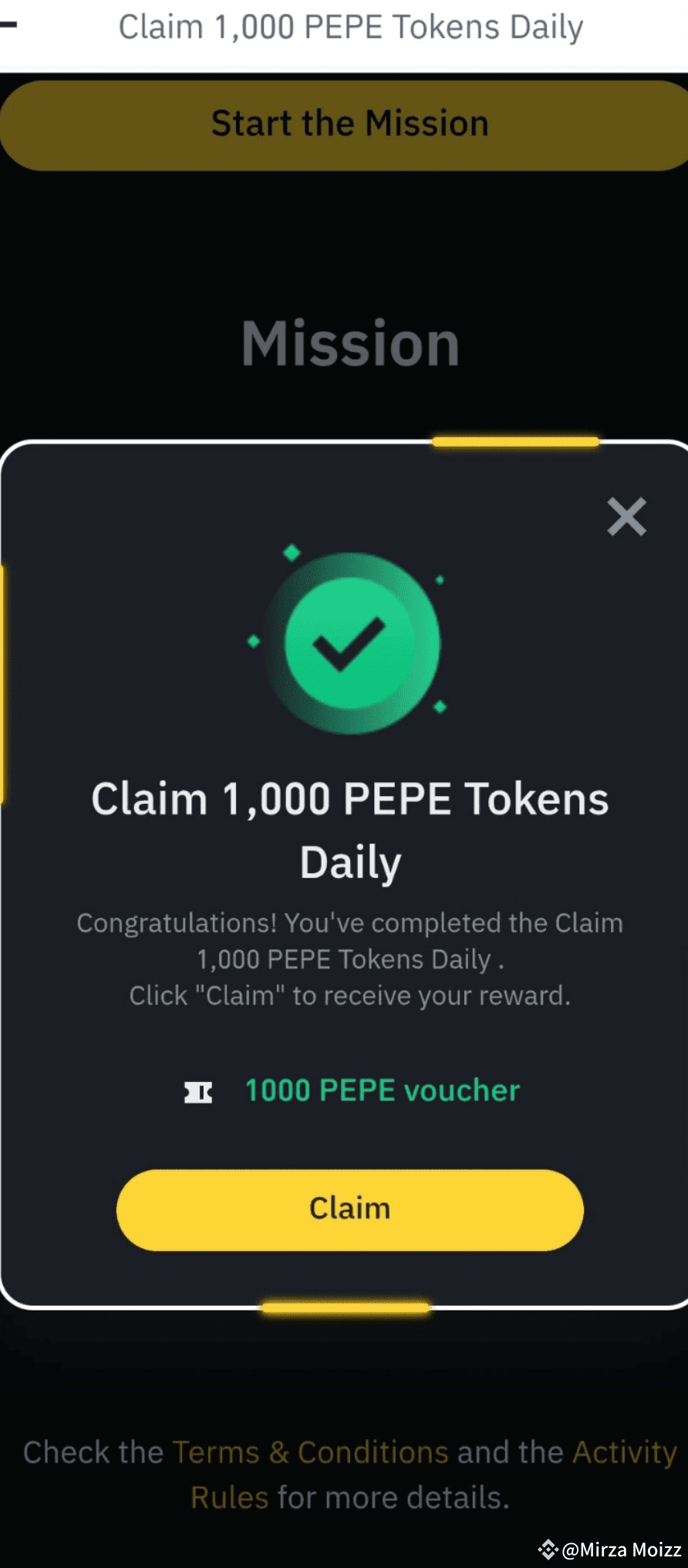Select the voucher ticket icon
Screen dimensions: 688x1568
coord(198,1091)
